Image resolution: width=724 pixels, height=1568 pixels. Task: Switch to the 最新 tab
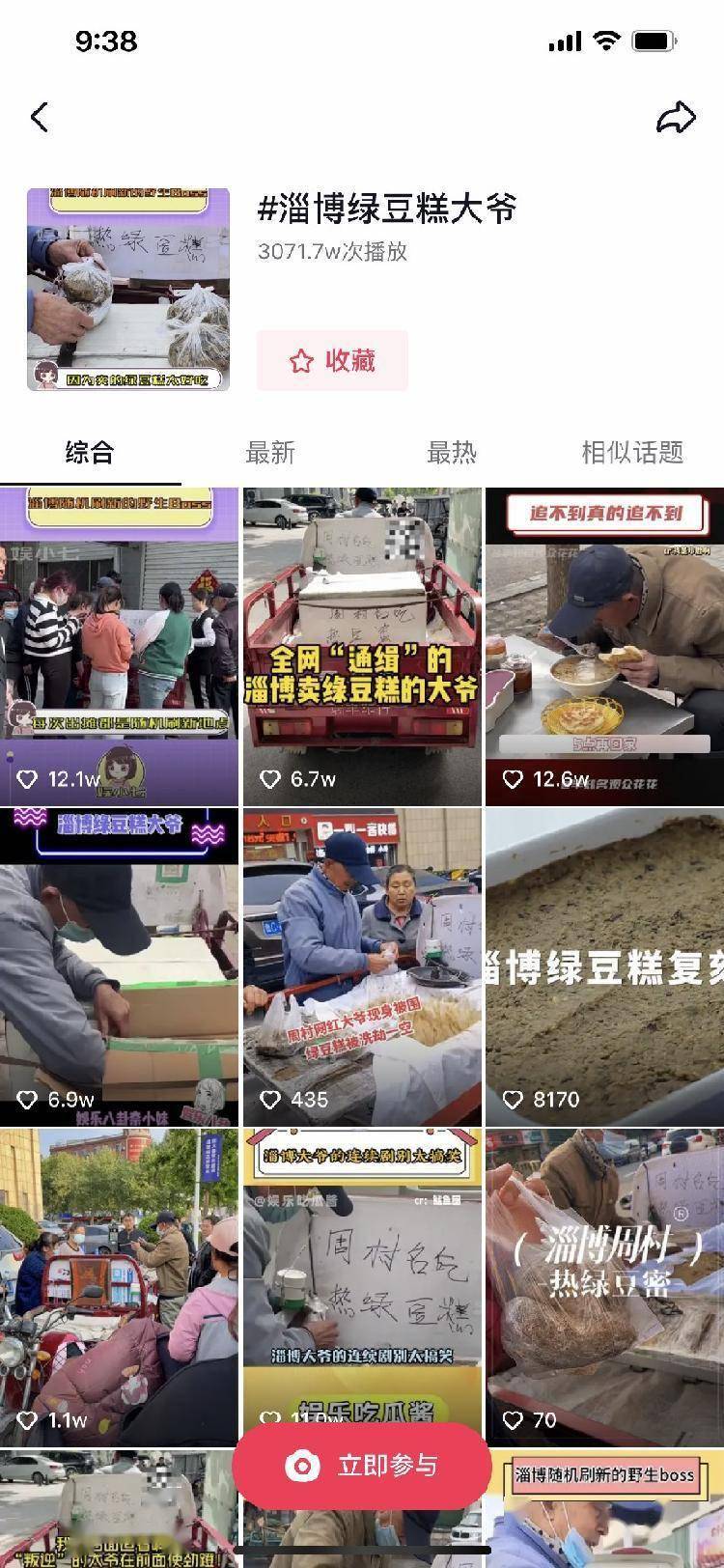click(270, 452)
